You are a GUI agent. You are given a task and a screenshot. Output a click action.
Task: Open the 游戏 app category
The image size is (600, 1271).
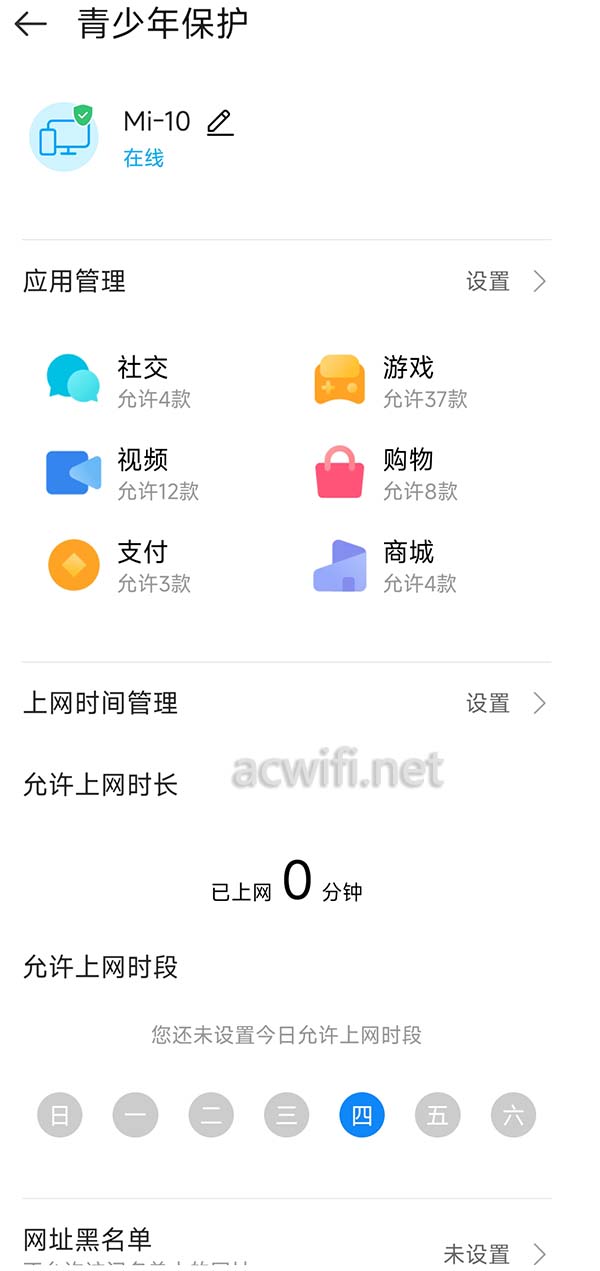coord(391,382)
